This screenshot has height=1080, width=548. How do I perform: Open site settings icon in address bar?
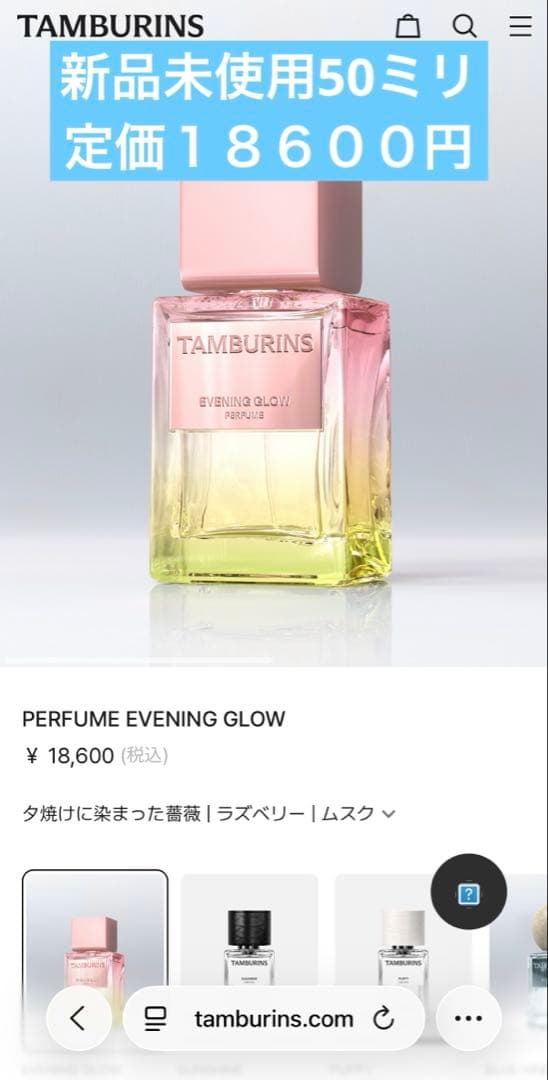[x=156, y=1019]
